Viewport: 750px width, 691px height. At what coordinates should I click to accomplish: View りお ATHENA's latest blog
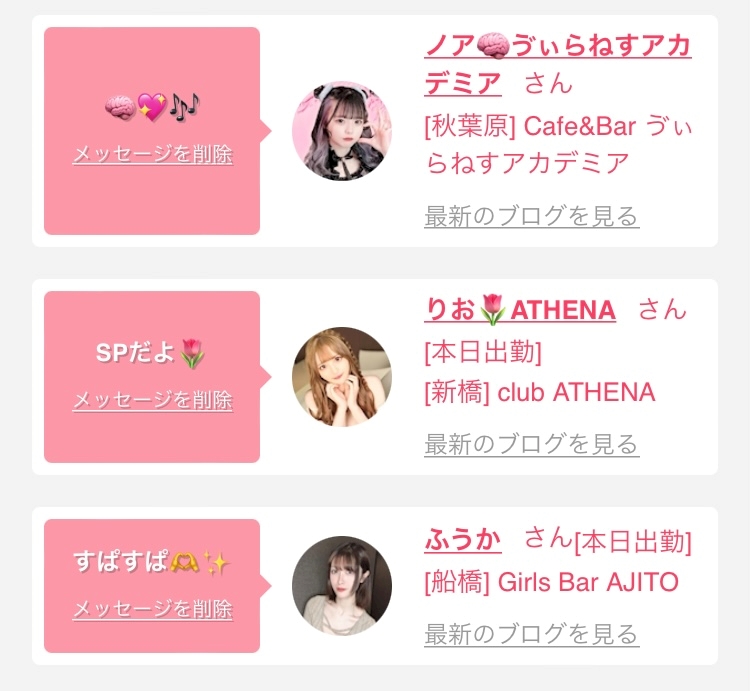[x=532, y=444]
